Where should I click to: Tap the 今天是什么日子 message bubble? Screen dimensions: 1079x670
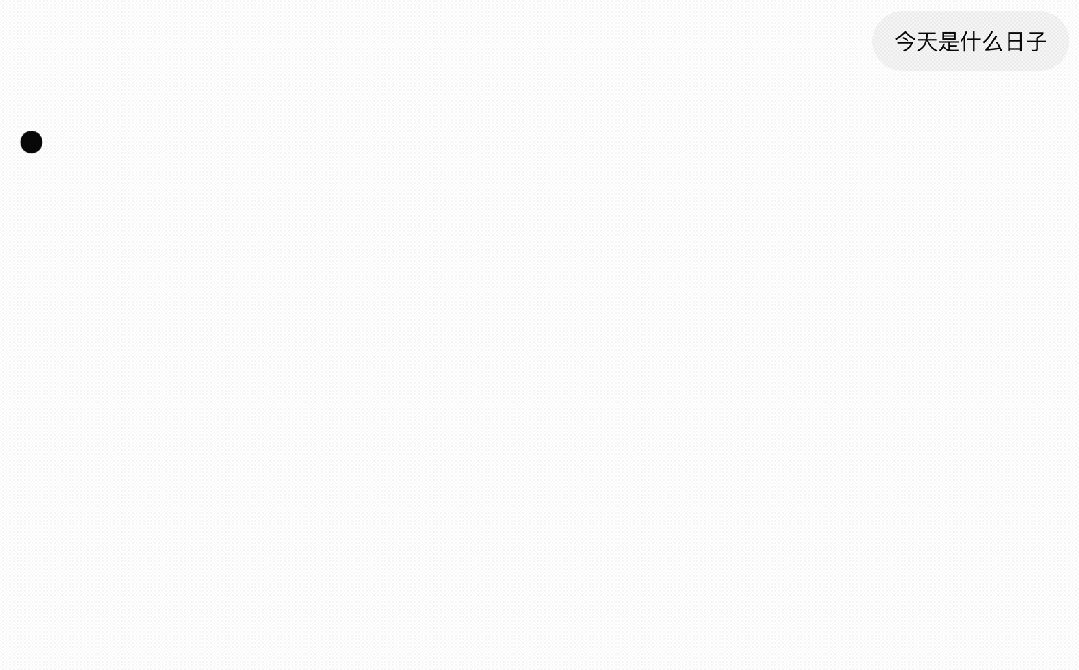click(x=970, y=42)
